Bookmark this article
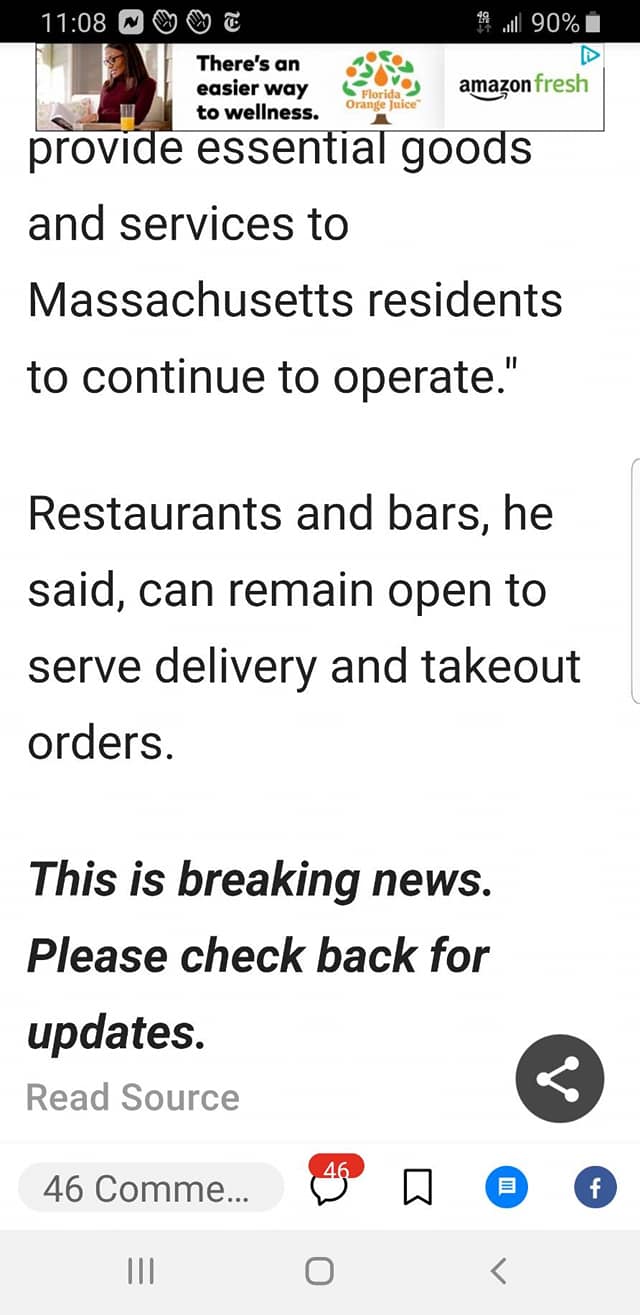The width and height of the screenshot is (640, 1315). (x=418, y=1188)
